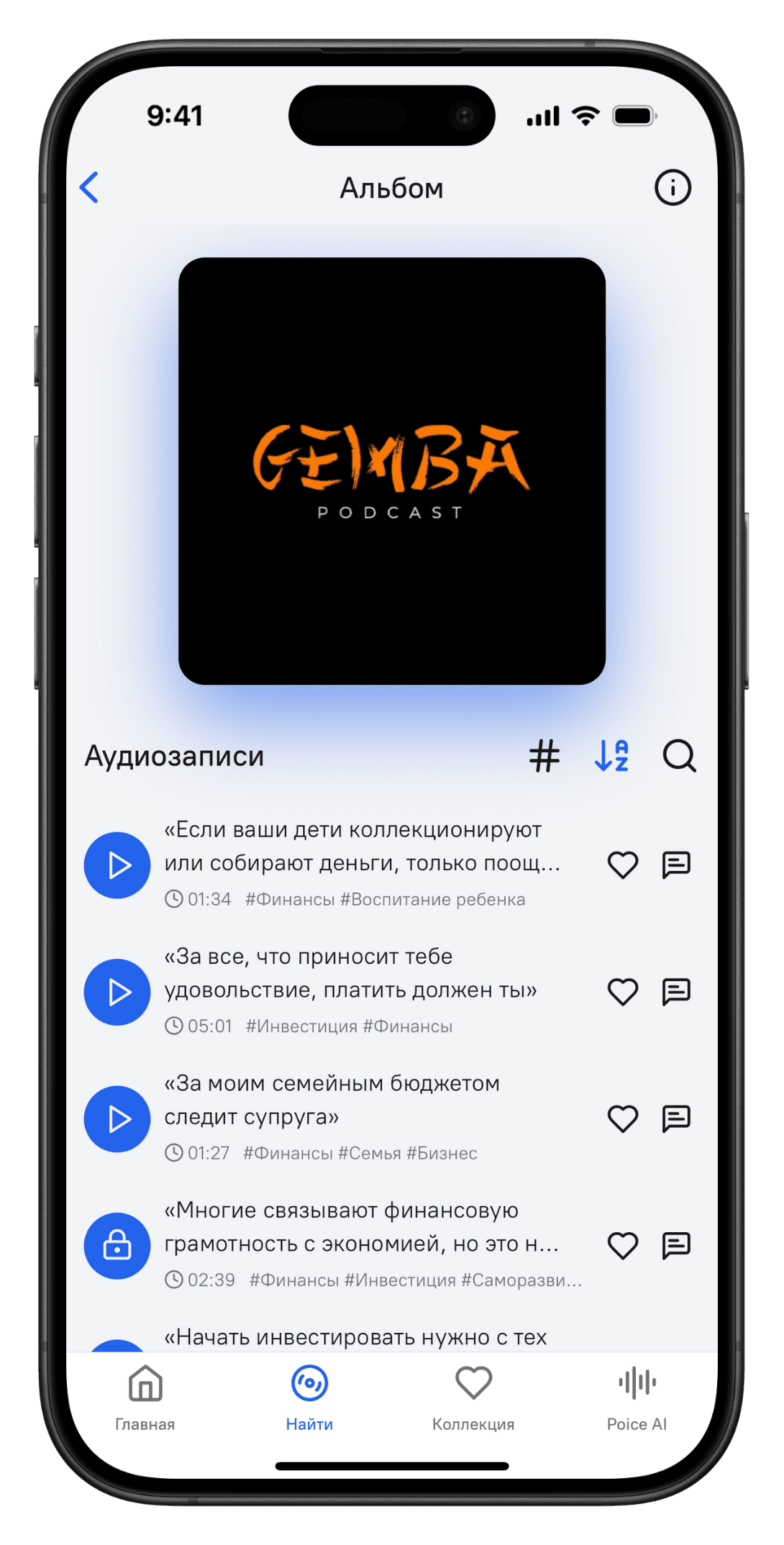Like «Если ваши дети коллекционируют» recording
The height and width of the screenshot is (1545, 784).
pyautogui.click(x=623, y=865)
